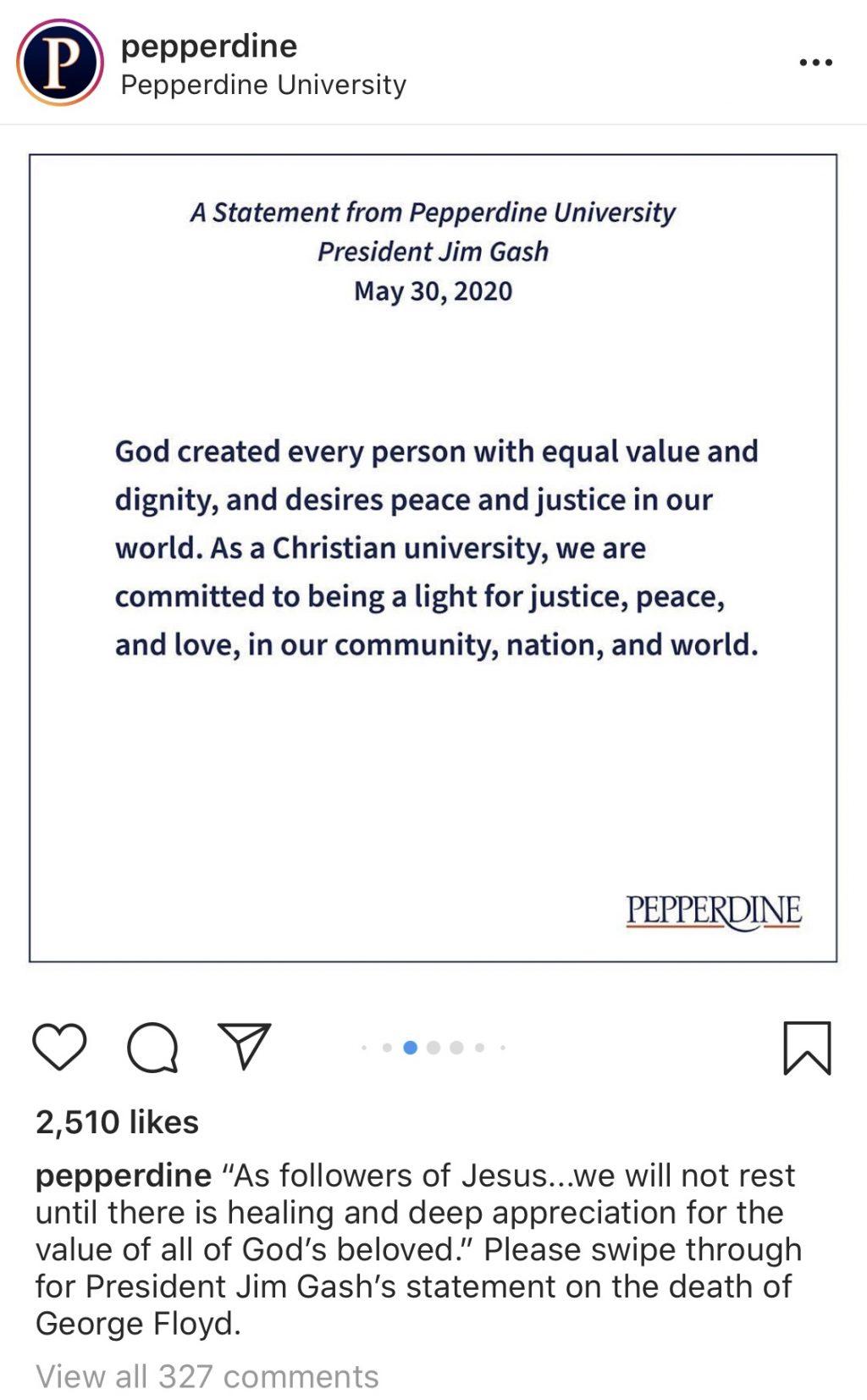Bookmark this Pepperdine post
Screen dimensions: 867x1400
pyautogui.click(x=807, y=1048)
